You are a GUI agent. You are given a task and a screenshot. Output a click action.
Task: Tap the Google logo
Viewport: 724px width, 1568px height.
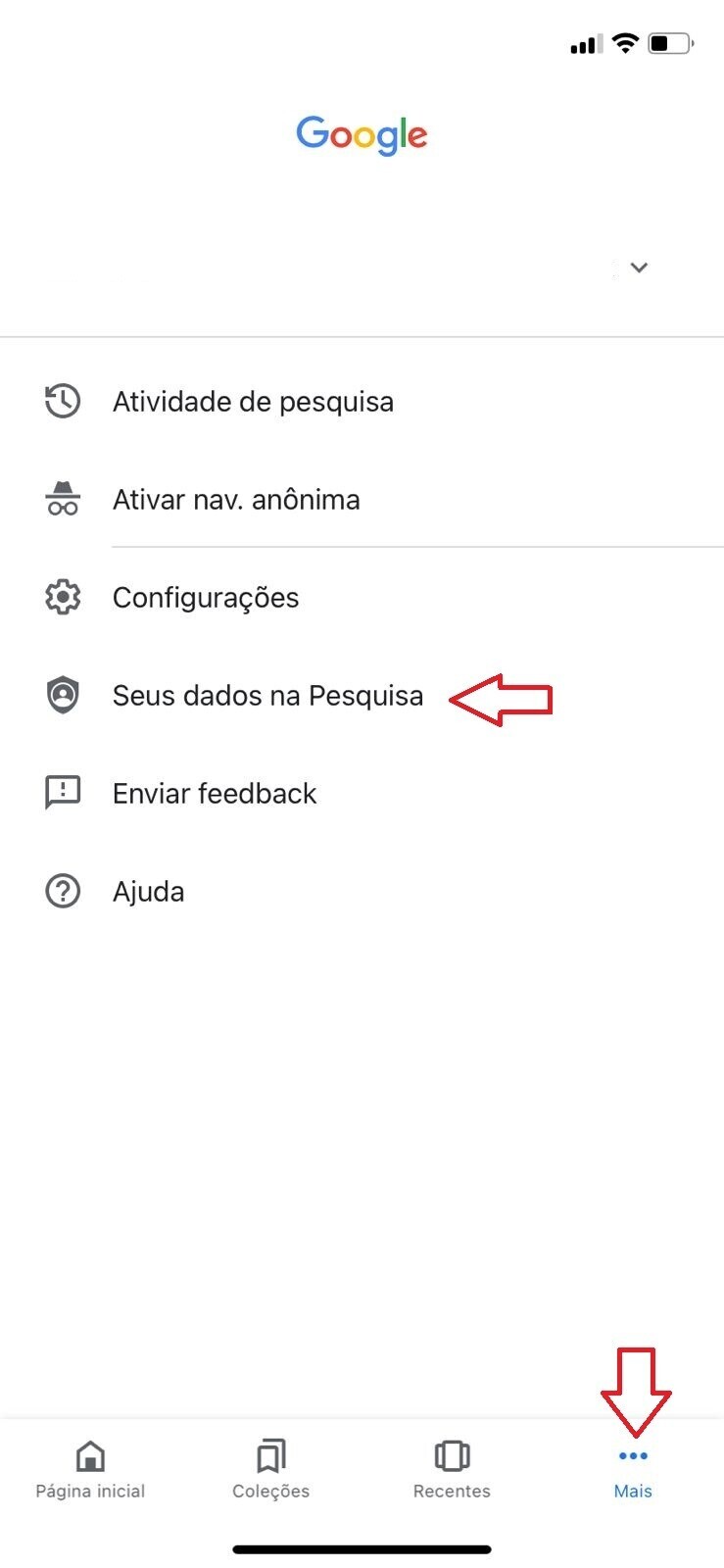pos(362,135)
